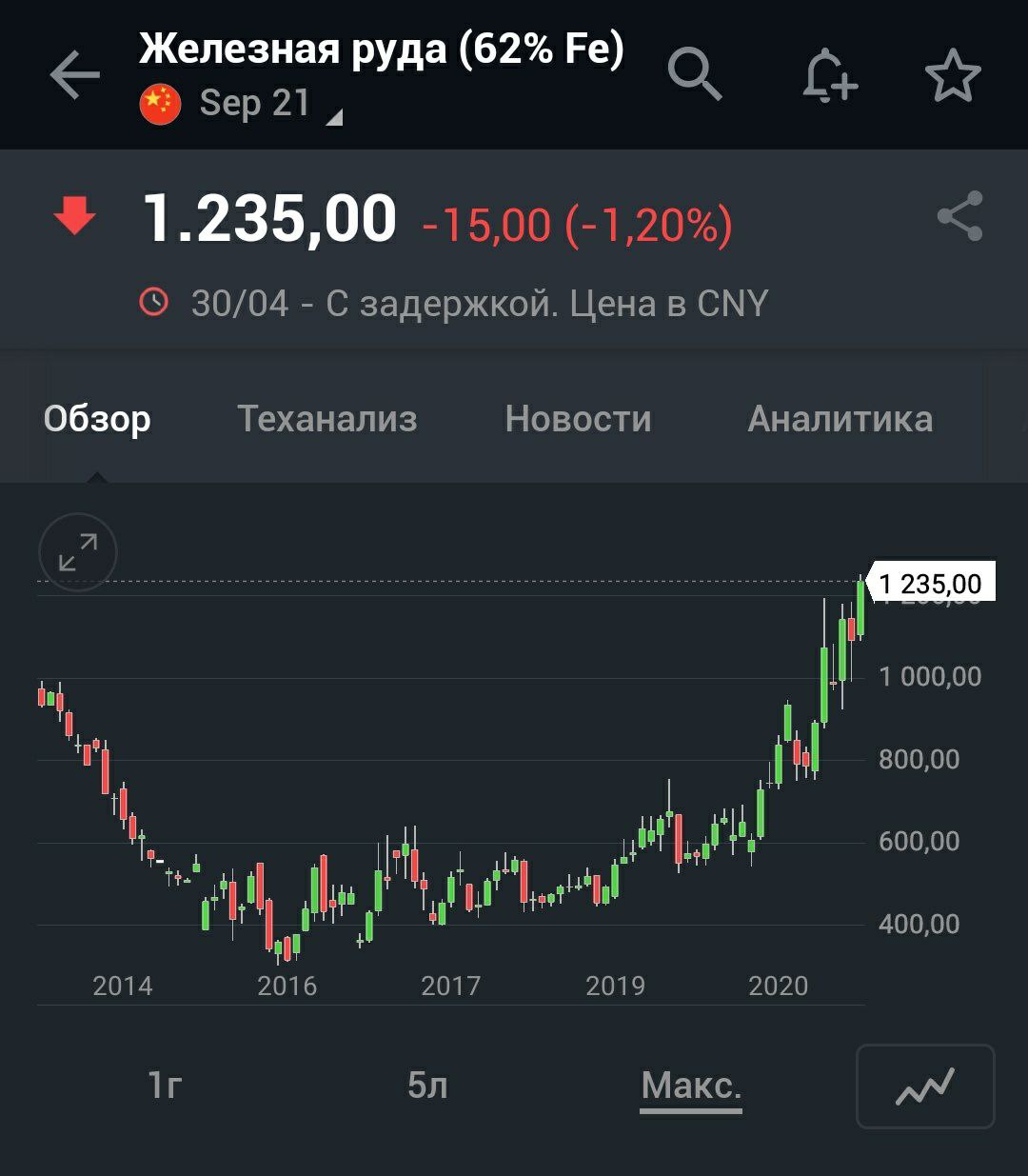Viewport: 1028px width, 1176px height.
Task: Open search with the magnifier icon
Action: tap(695, 74)
